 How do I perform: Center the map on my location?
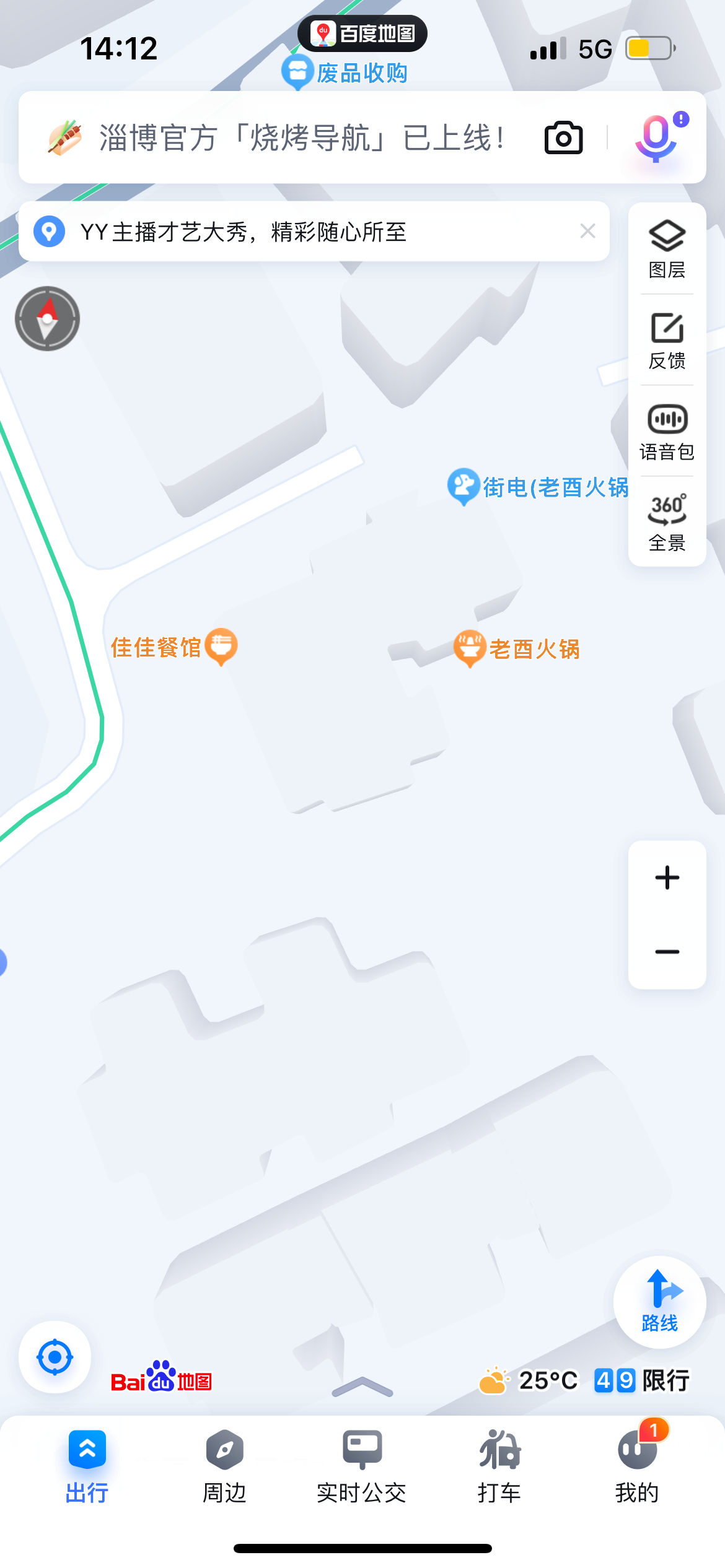[55, 1357]
